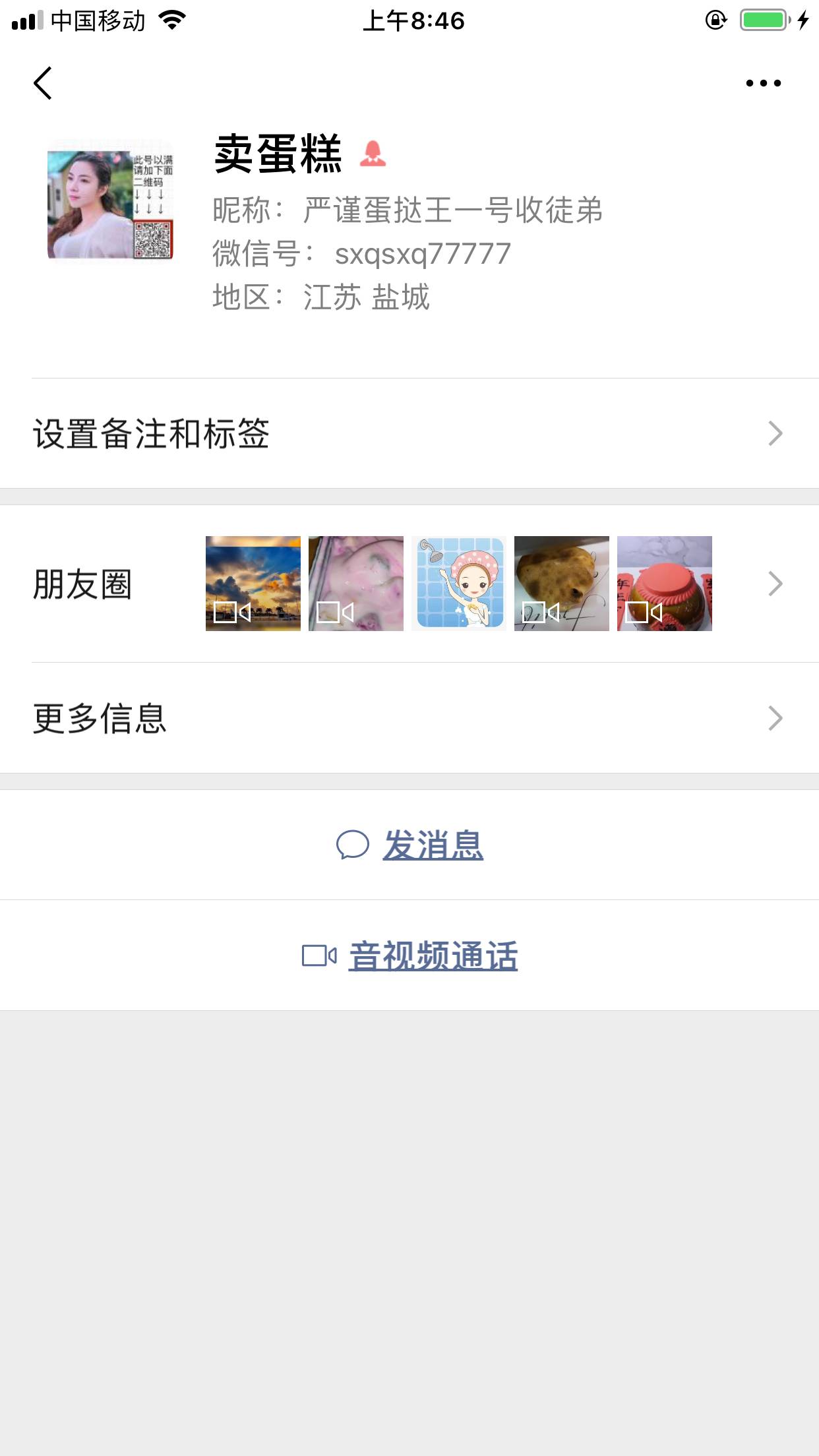819x1456 pixels.
Task: Open the three-dot more options menu
Action: pyautogui.click(x=763, y=83)
